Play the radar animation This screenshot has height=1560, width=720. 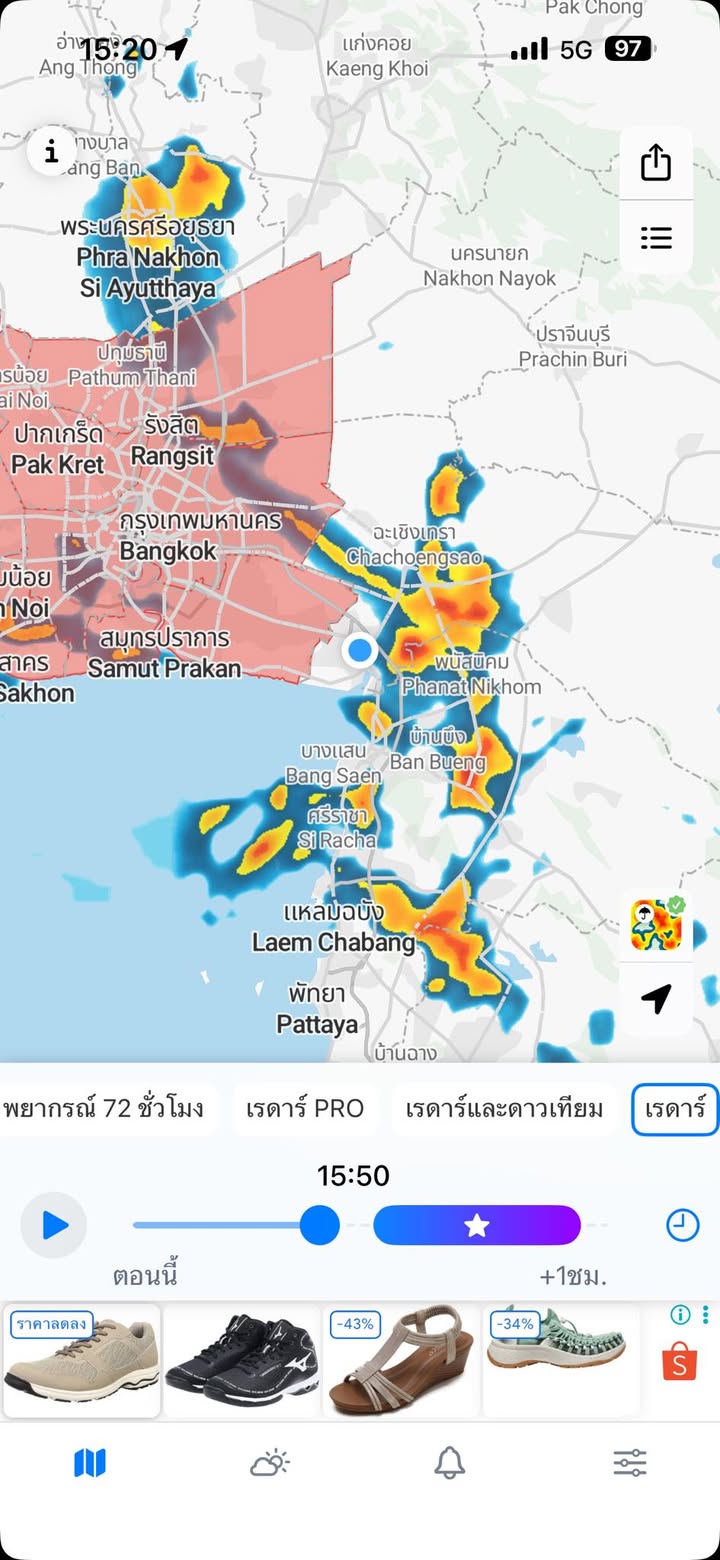pyautogui.click(x=53, y=1225)
